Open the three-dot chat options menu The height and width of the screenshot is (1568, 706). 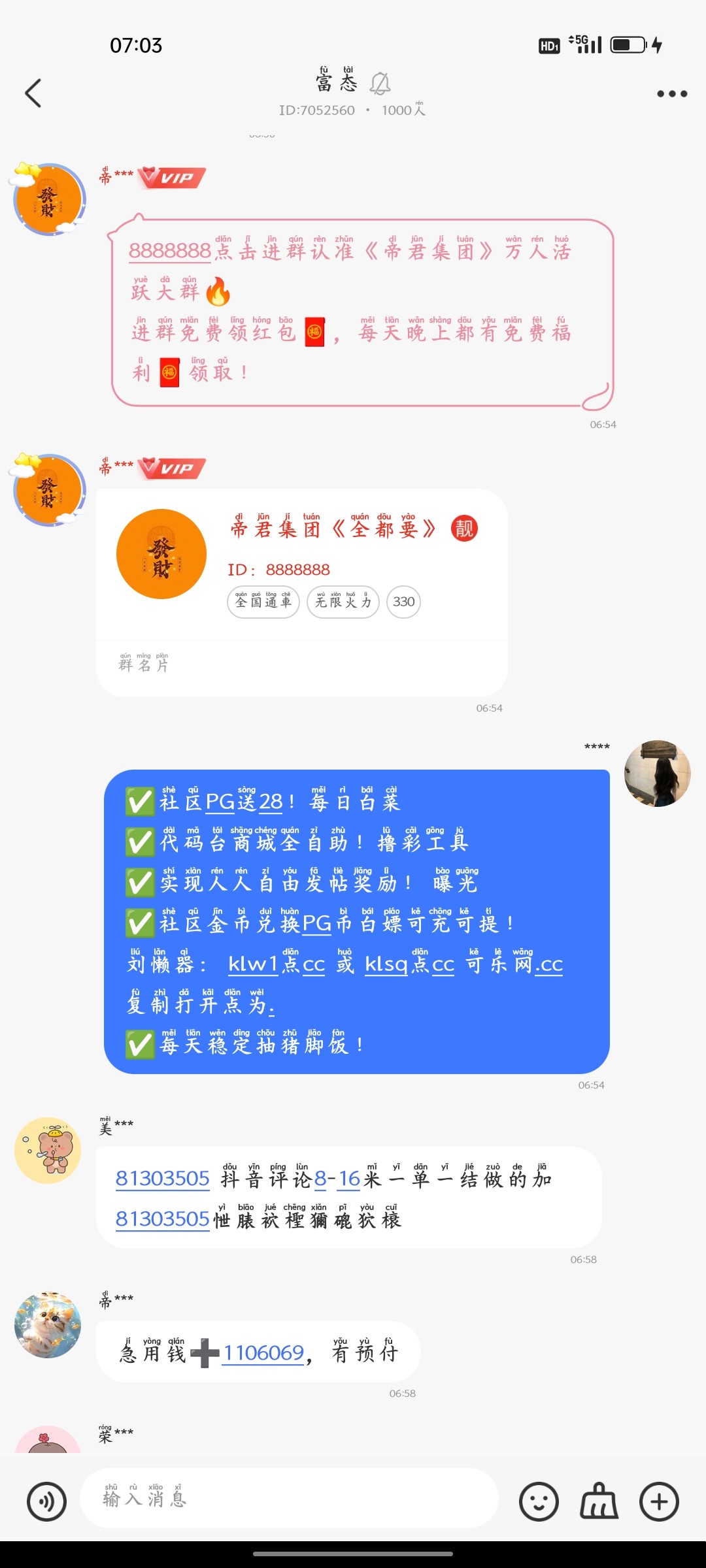tap(671, 93)
